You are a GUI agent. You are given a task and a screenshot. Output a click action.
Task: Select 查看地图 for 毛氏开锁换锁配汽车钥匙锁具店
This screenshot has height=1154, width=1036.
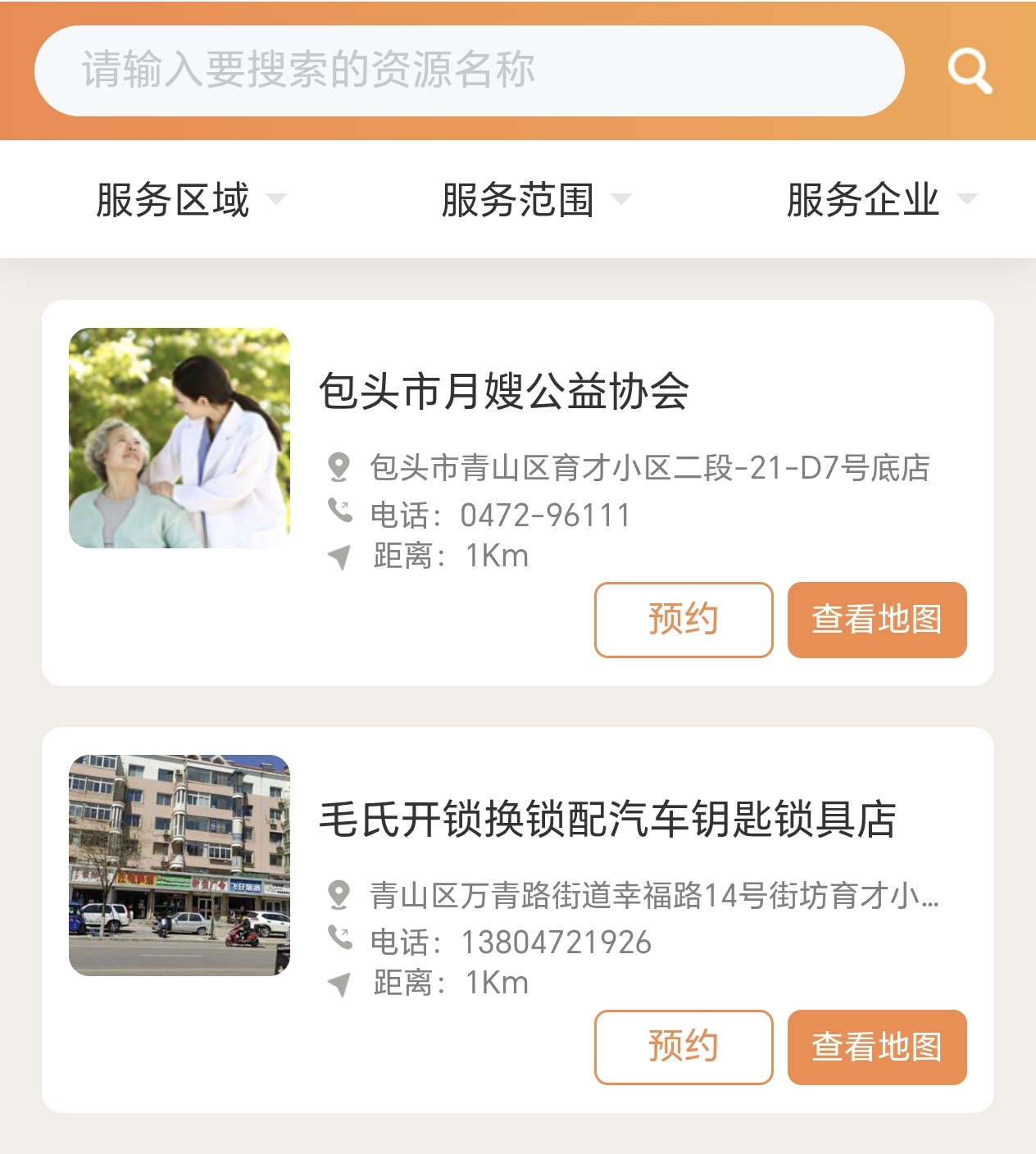click(877, 1047)
